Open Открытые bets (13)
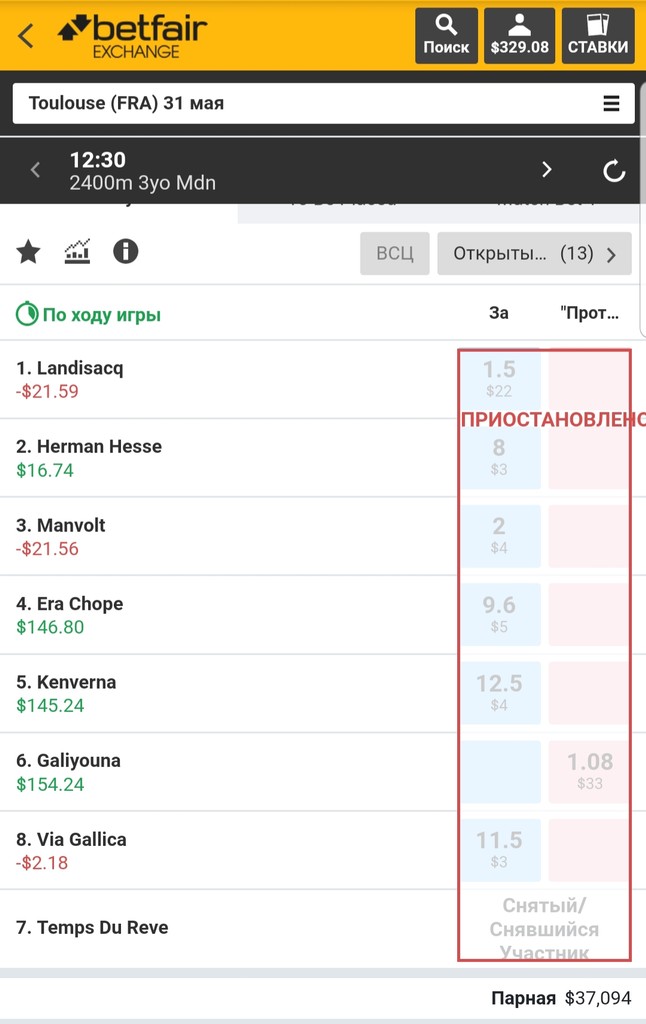The image size is (646, 1024). (x=534, y=254)
